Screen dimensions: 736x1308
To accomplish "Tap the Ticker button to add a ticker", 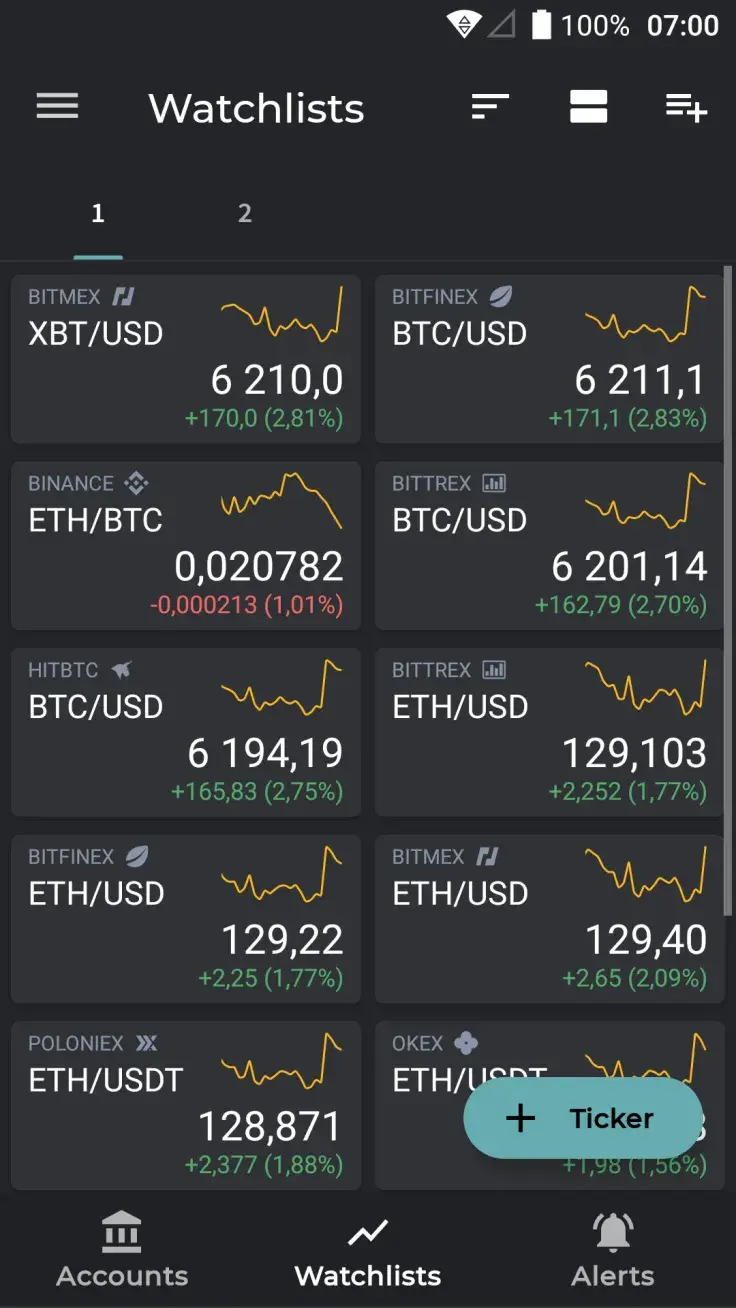I will (583, 1118).
